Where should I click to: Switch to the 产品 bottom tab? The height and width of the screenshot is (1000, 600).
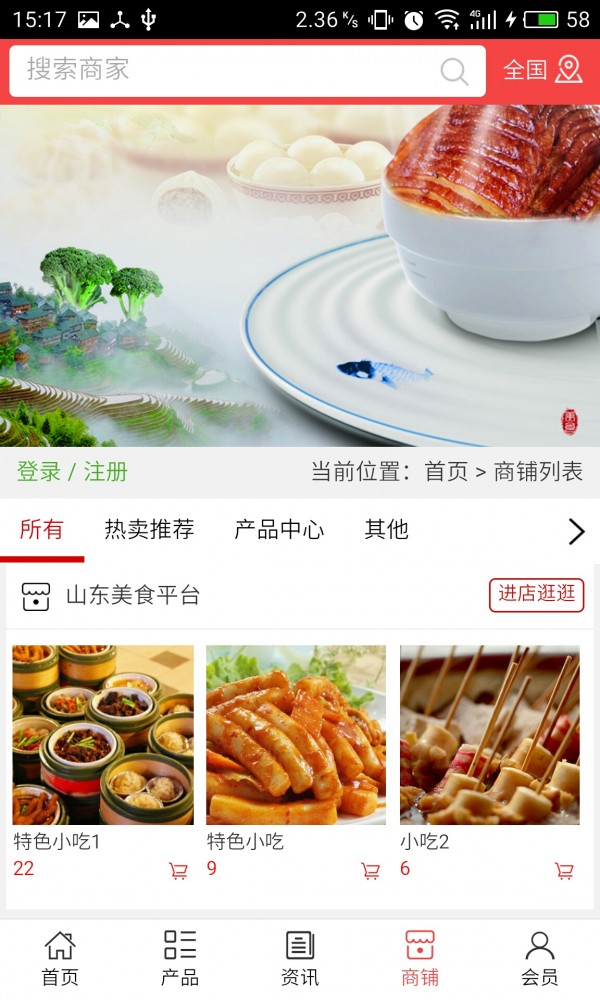point(180,958)
